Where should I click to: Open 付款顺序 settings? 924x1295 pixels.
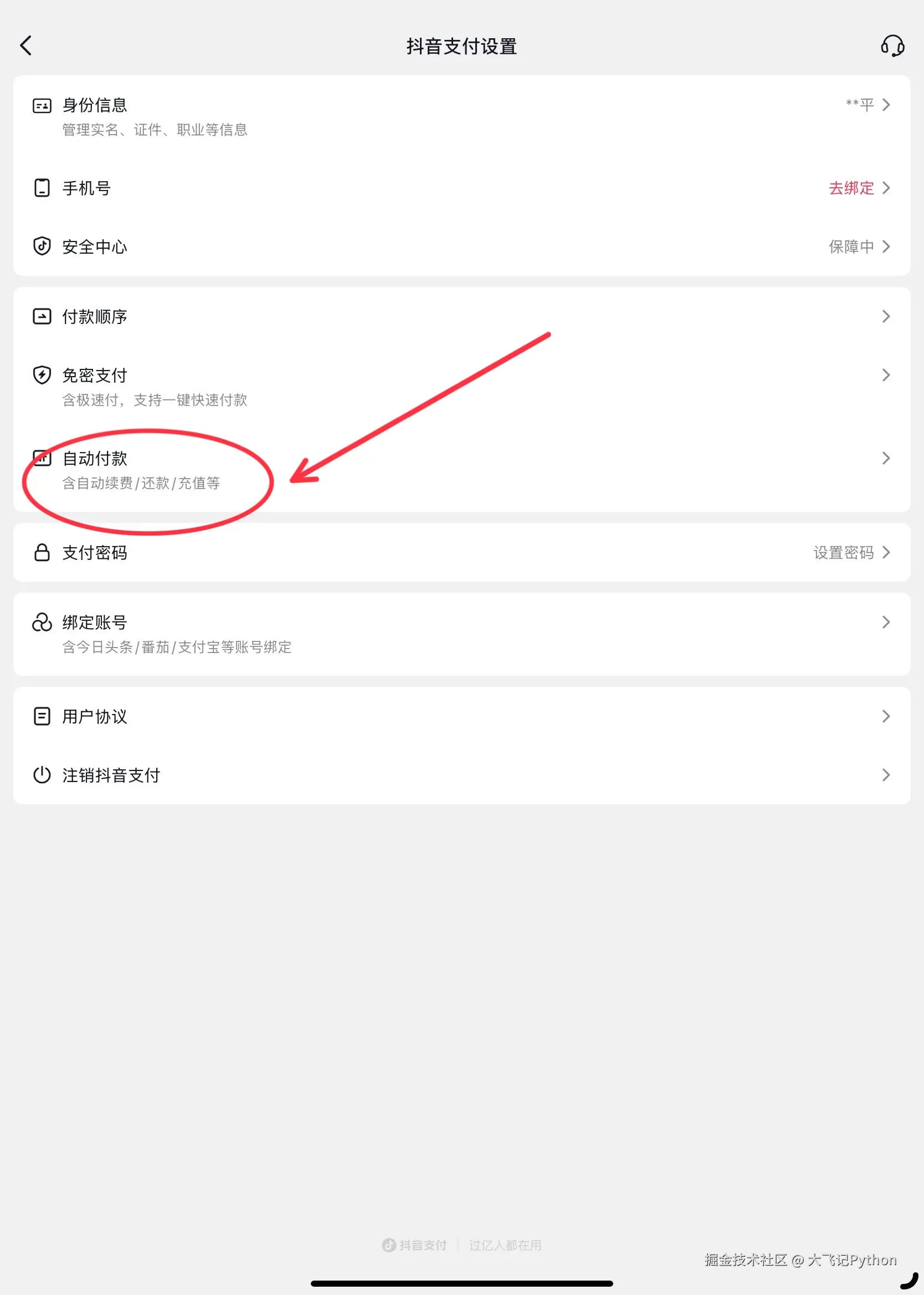pos(461,317)
